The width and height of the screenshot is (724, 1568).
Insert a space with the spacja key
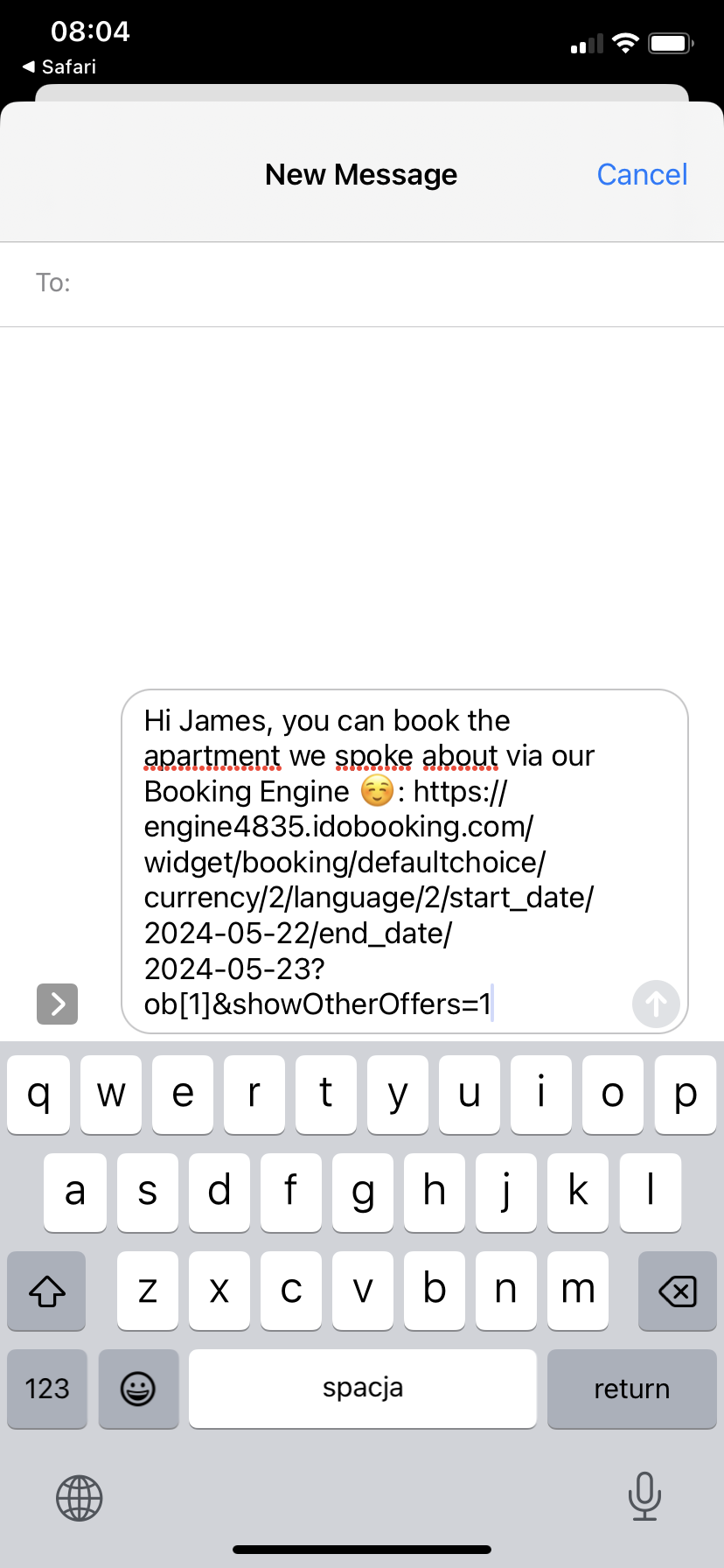(362, 1389)
